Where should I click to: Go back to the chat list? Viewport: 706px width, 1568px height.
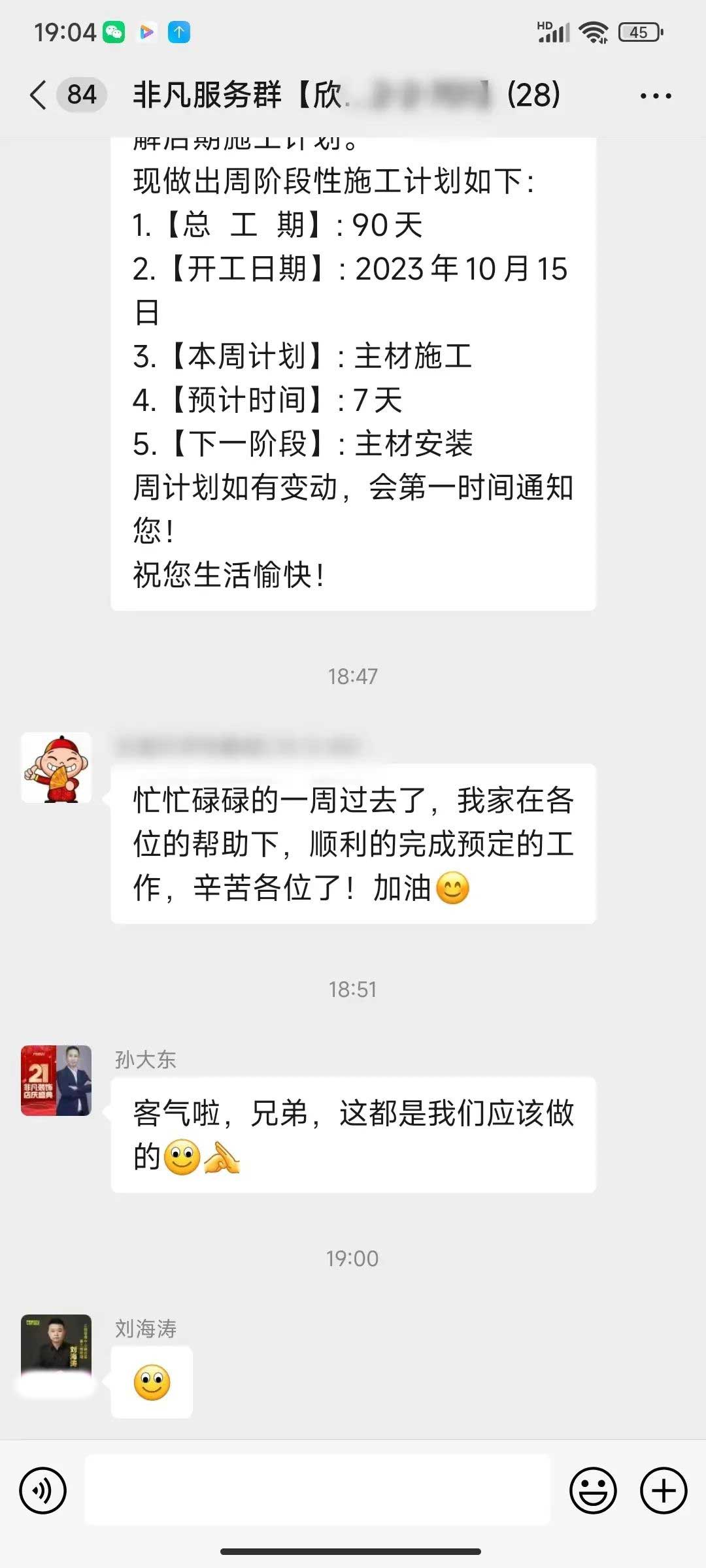coord(39,95)
